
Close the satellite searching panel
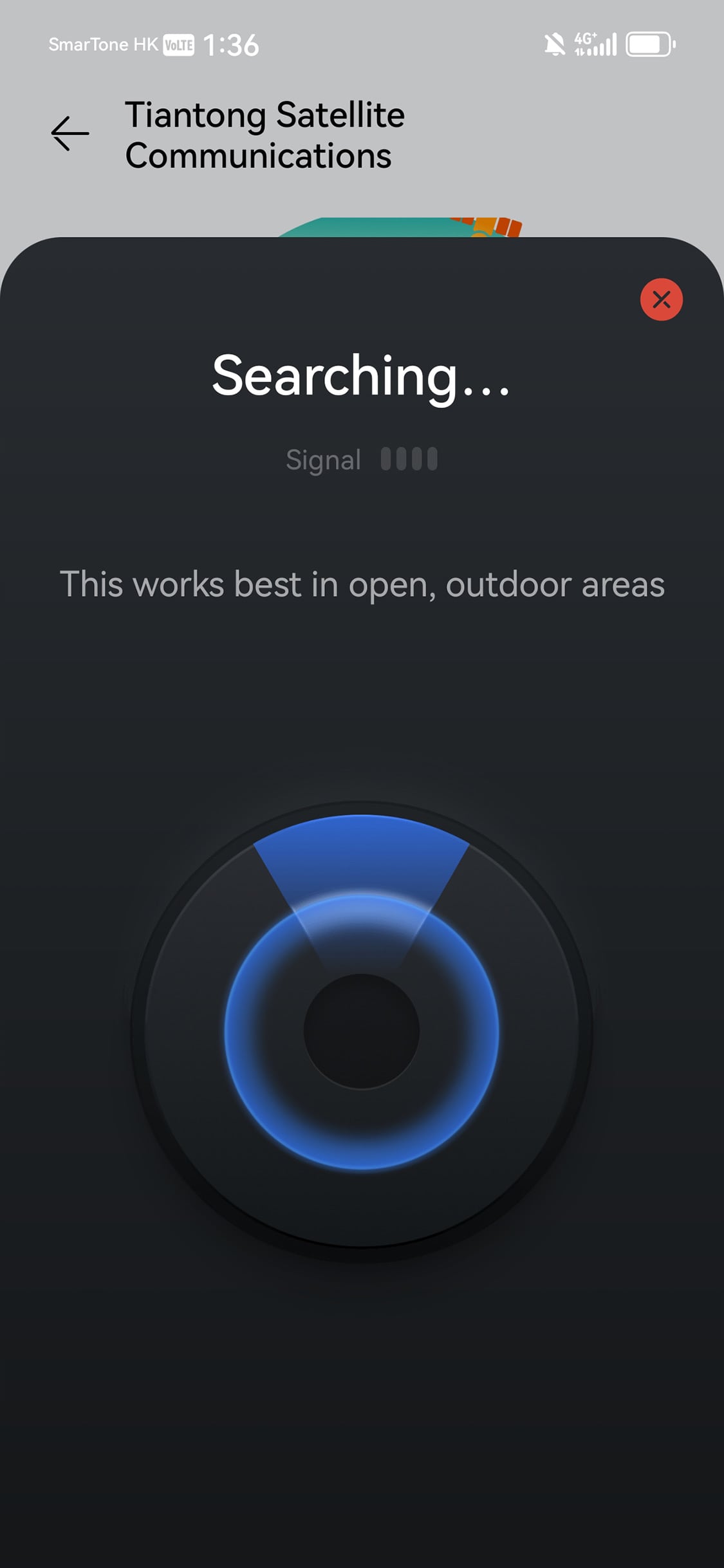pos(661,299)
